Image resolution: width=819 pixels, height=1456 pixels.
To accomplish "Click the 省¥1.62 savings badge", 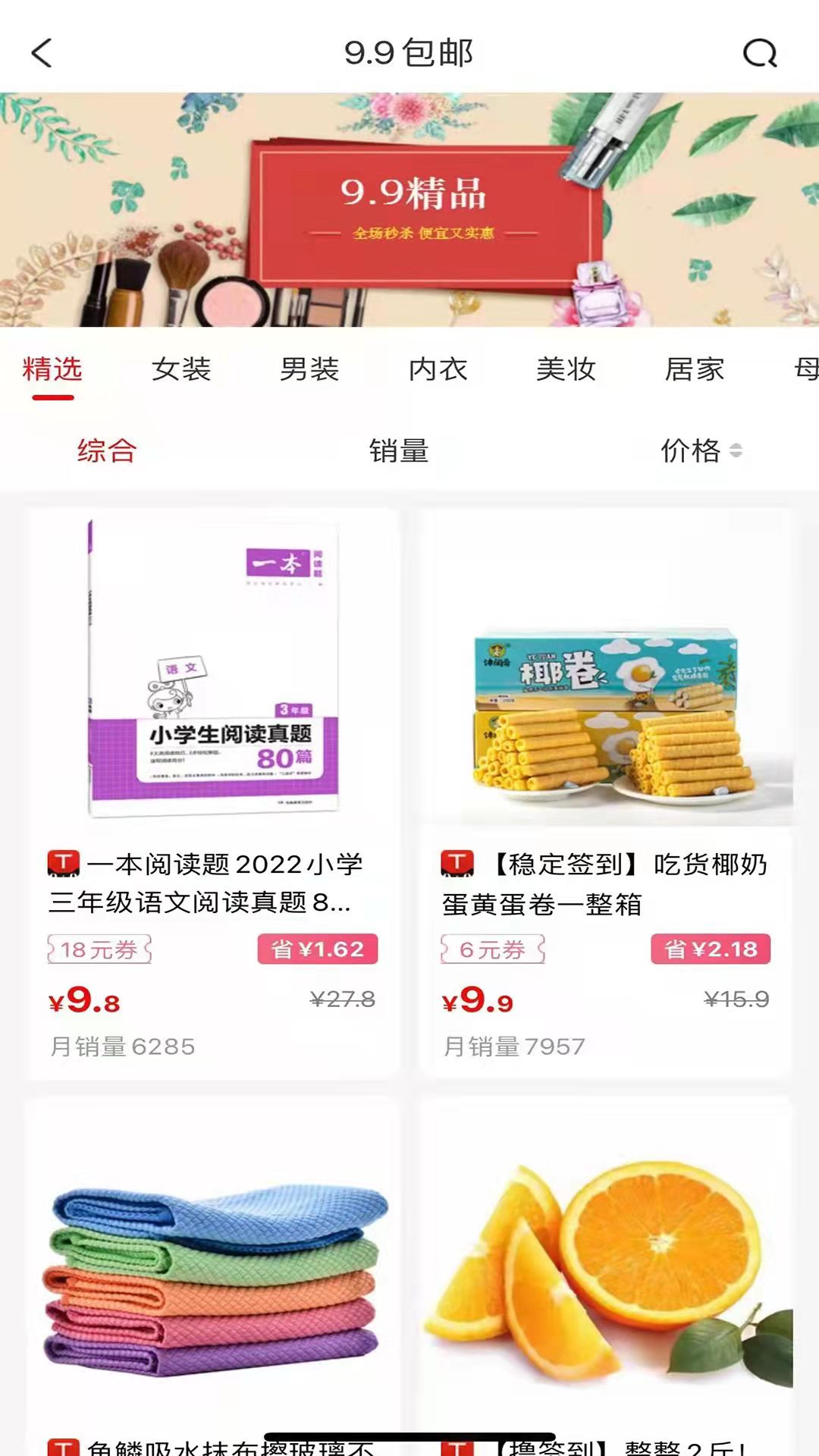I will coord(318,948).
